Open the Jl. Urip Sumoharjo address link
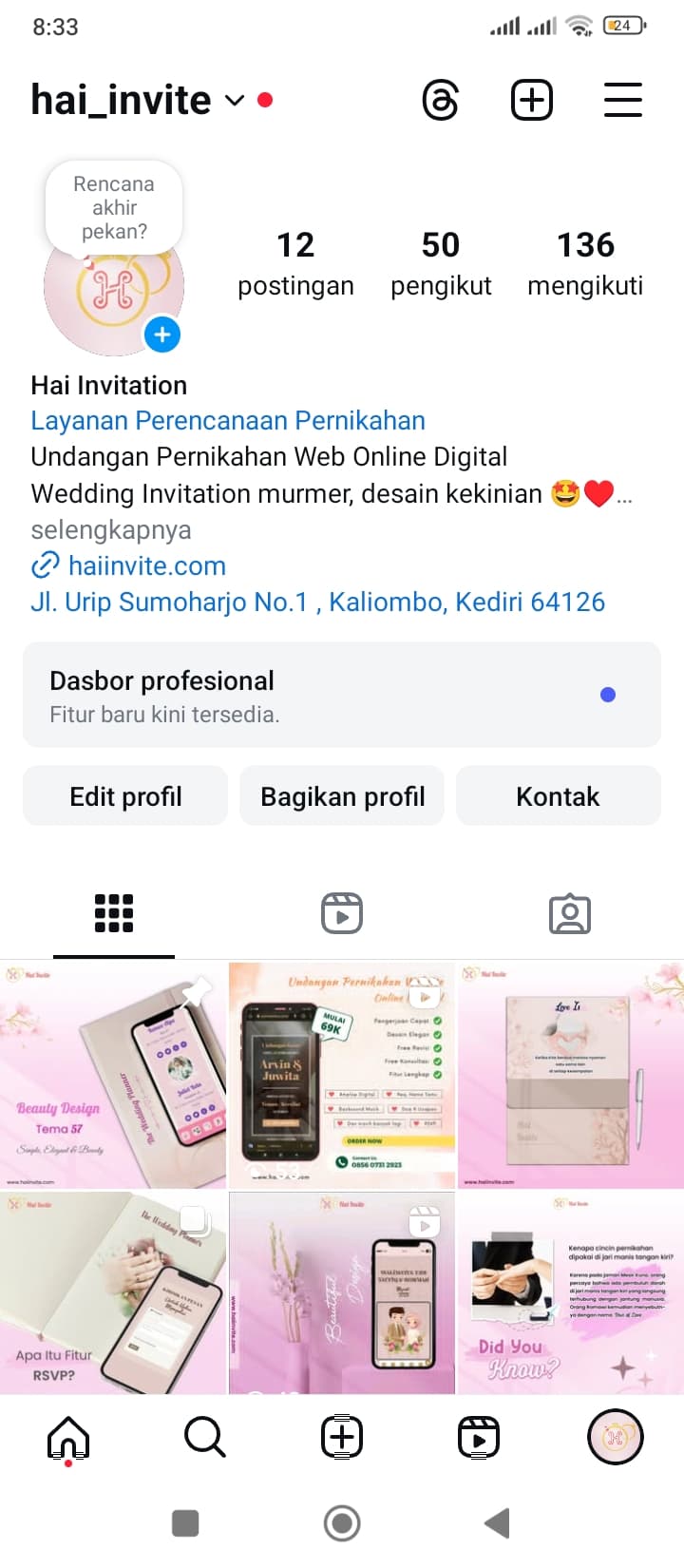This screenshot has width=684, height=1568. [317, 602]
